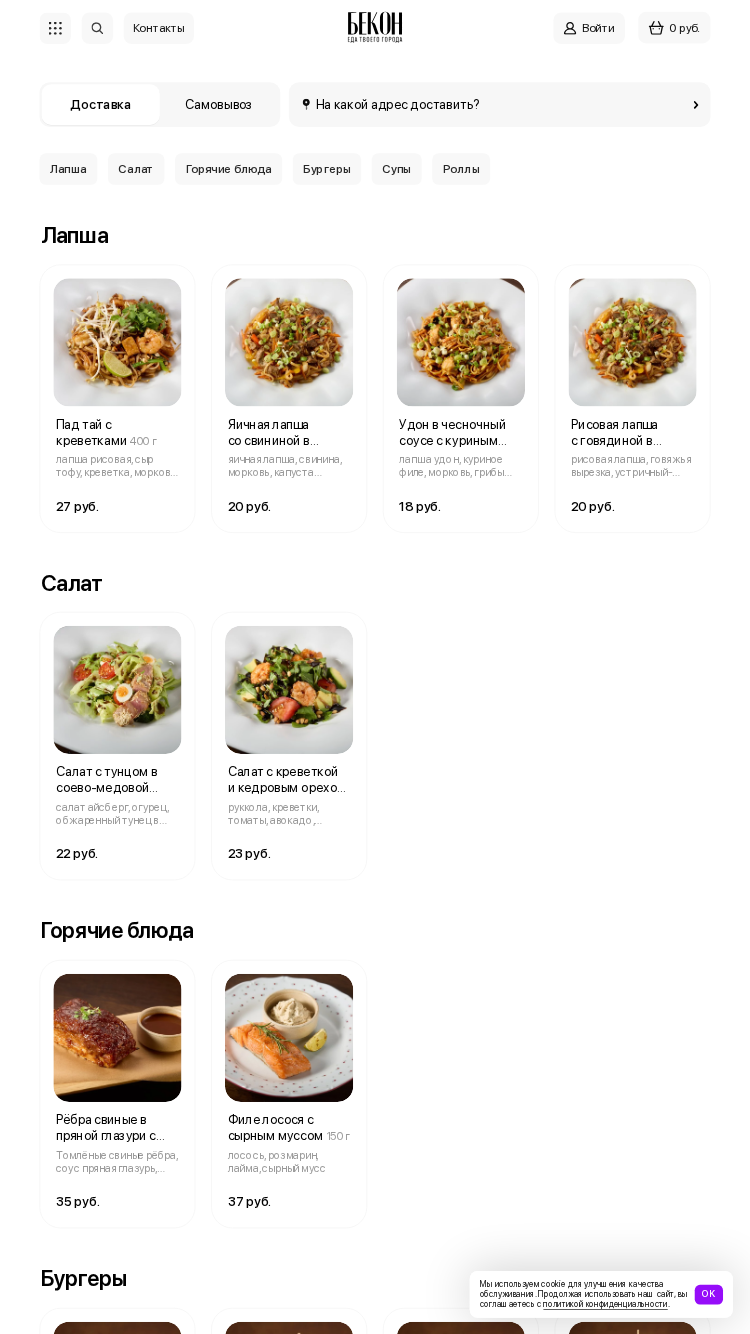
Task: Jump to the Лапша category chip
Action: [x=68, y=169]
